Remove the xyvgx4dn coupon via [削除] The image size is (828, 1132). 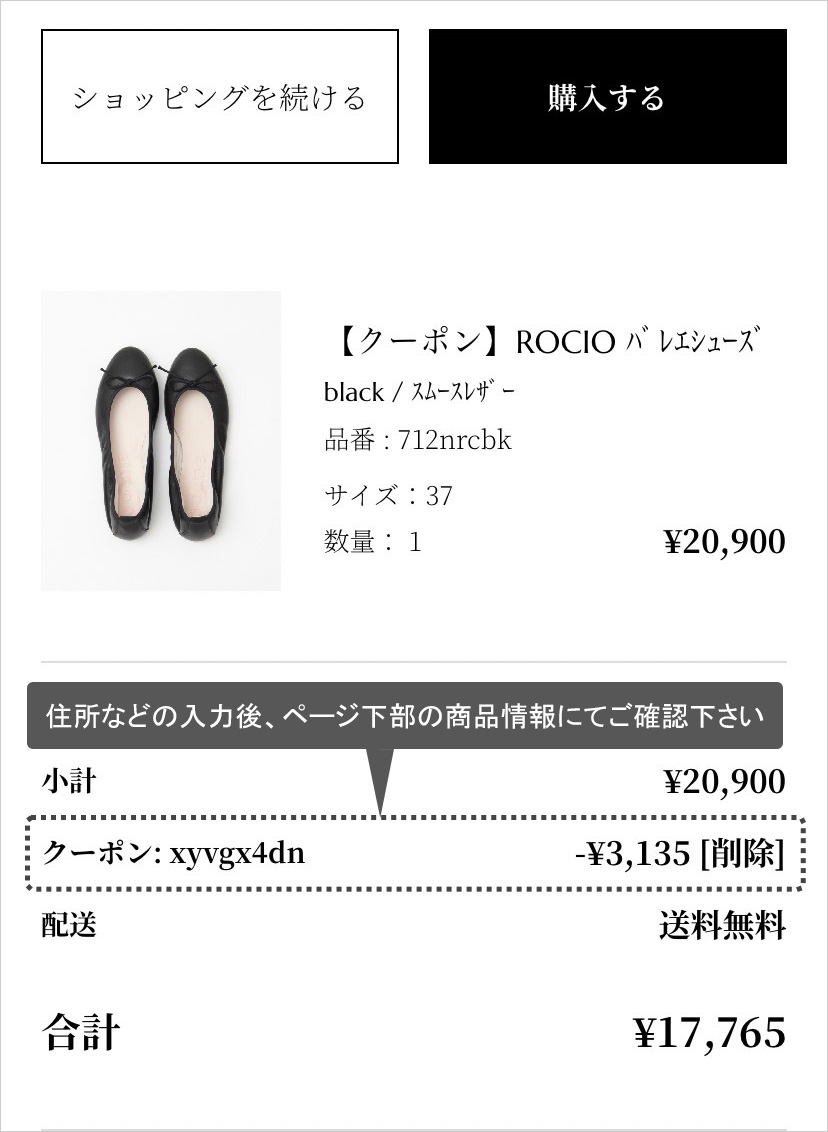pyautogui.click(x=742, y=853)
